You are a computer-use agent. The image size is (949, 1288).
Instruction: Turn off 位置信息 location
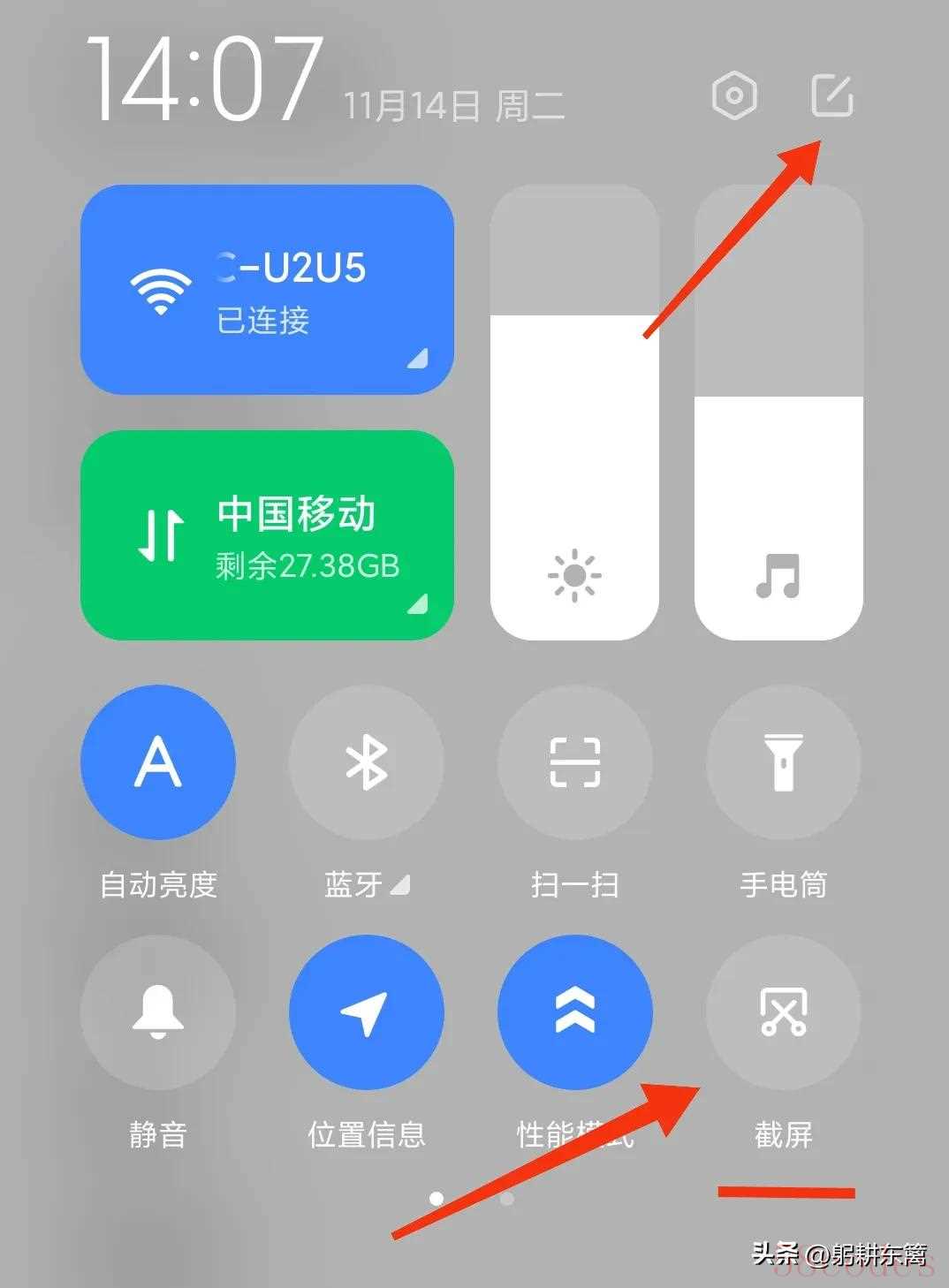[366, 1011]
